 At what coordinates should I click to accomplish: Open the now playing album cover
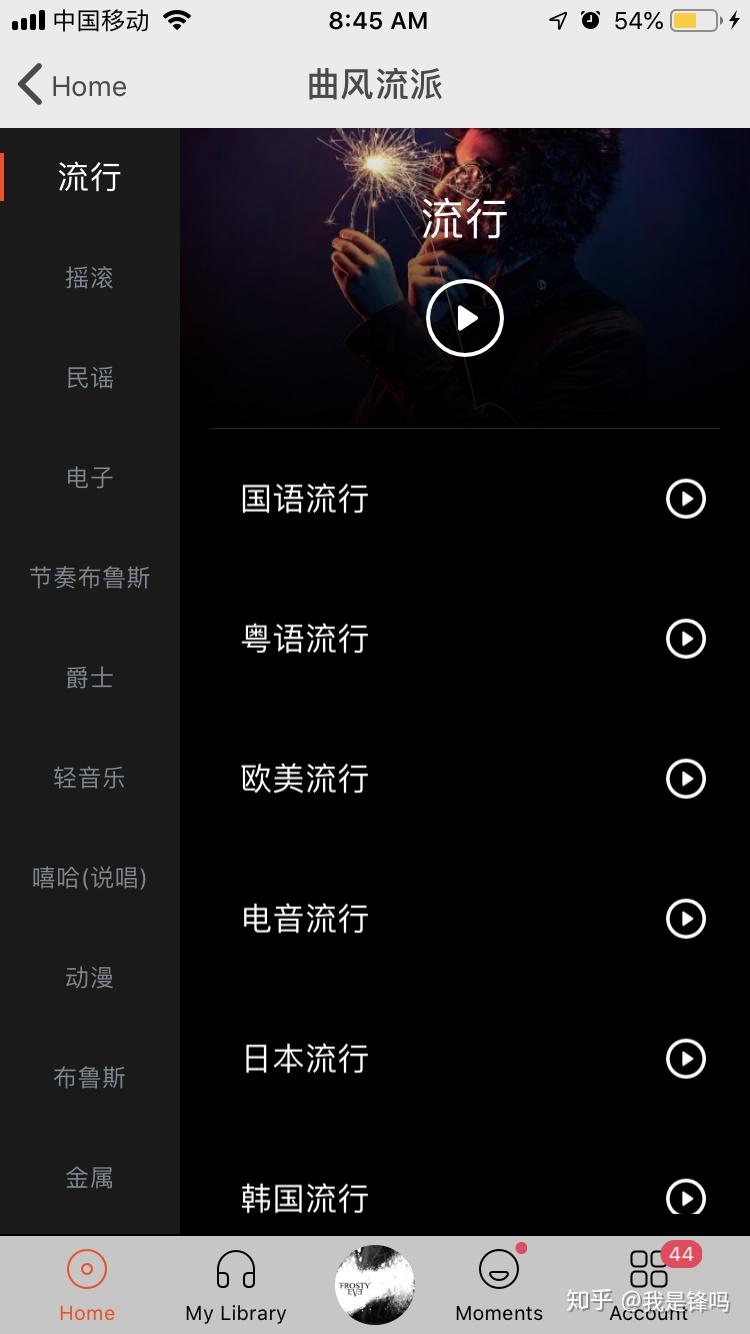[x=375, y=1285]
